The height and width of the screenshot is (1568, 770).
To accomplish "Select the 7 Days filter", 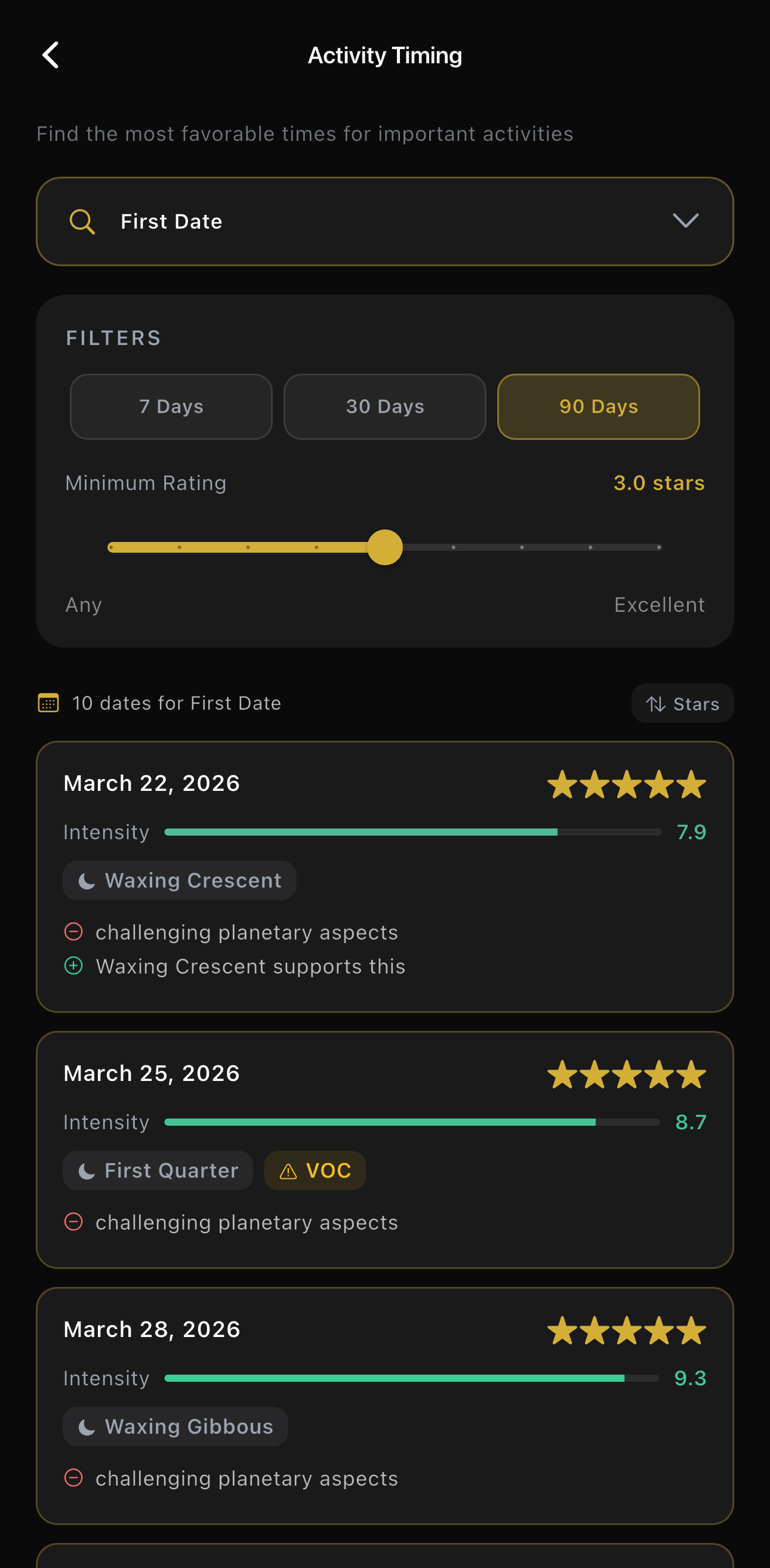I will [171, 406].
